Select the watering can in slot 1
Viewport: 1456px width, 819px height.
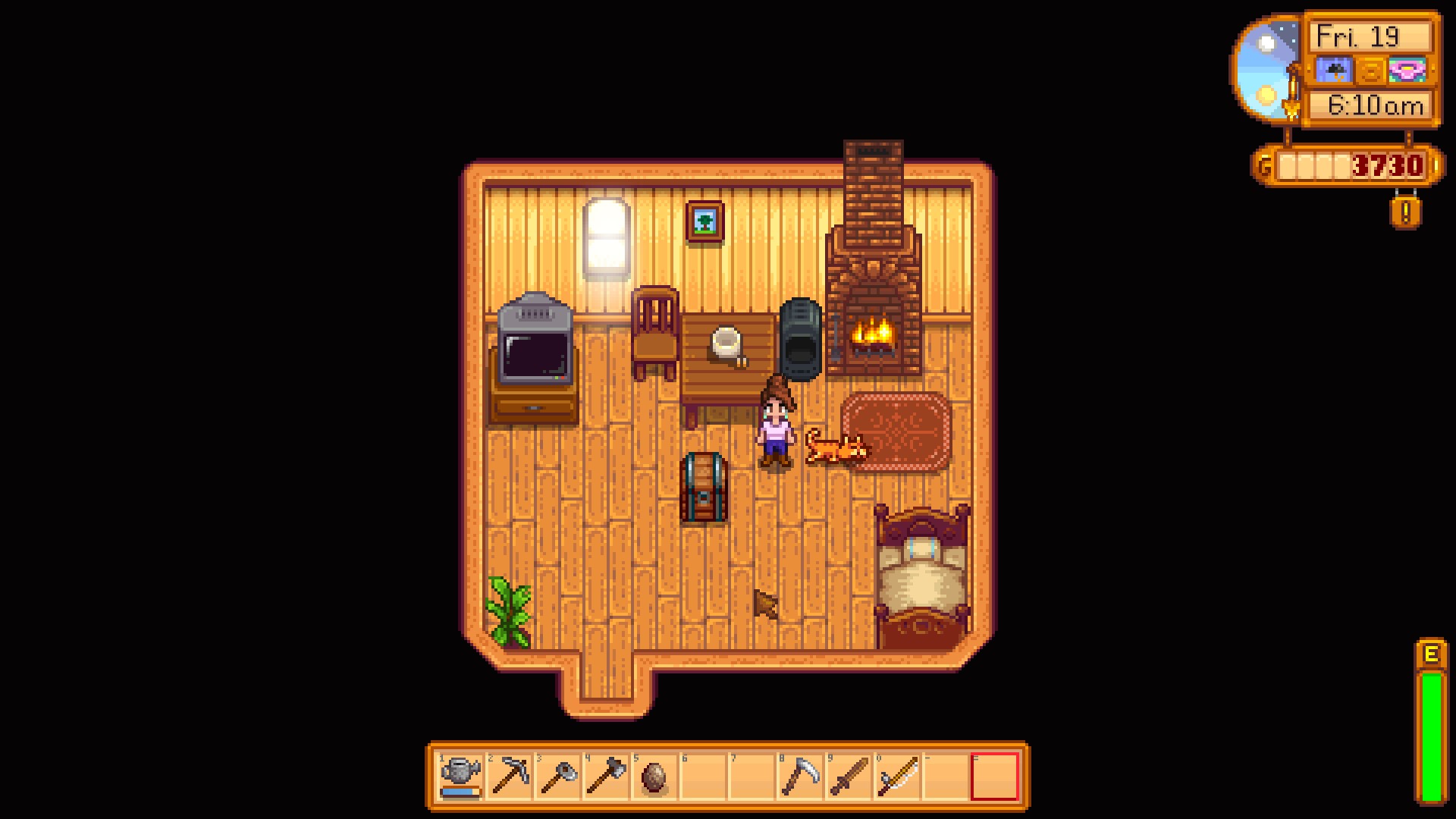tap(460, 776)
